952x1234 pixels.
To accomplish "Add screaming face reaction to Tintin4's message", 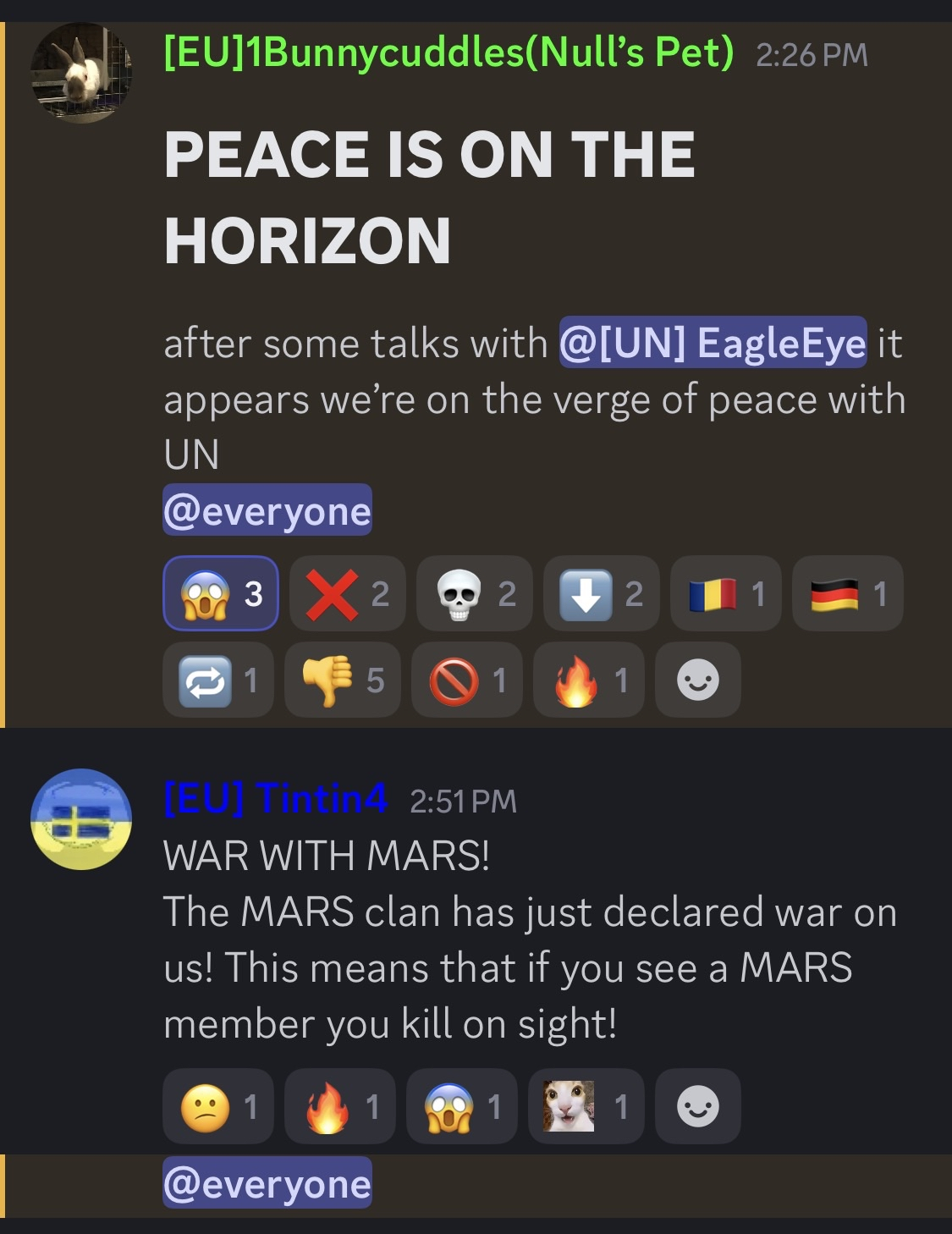I will click(x=461, y=1107).
